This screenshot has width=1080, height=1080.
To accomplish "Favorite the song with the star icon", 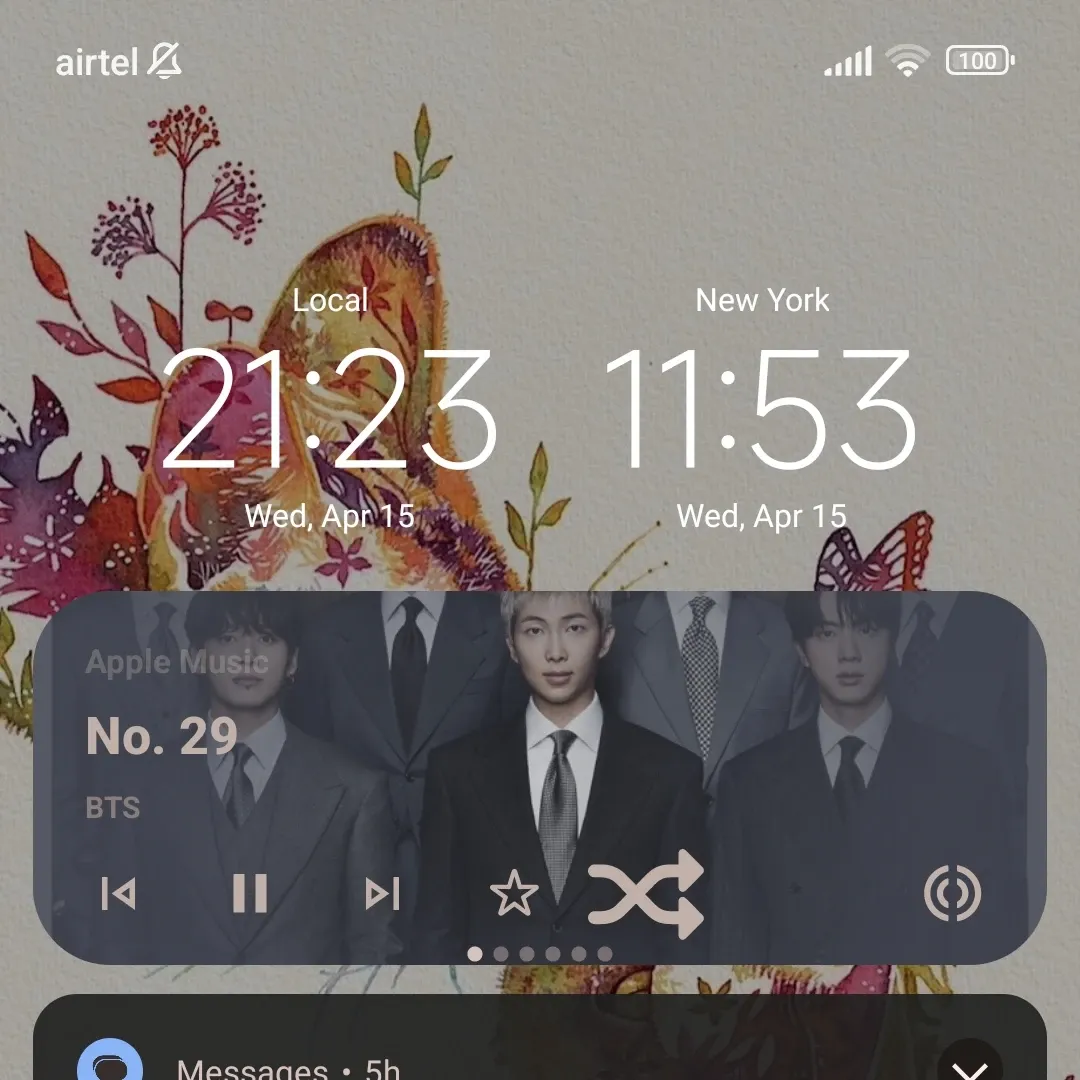I will pyautogui.click(x=514, y=893).
